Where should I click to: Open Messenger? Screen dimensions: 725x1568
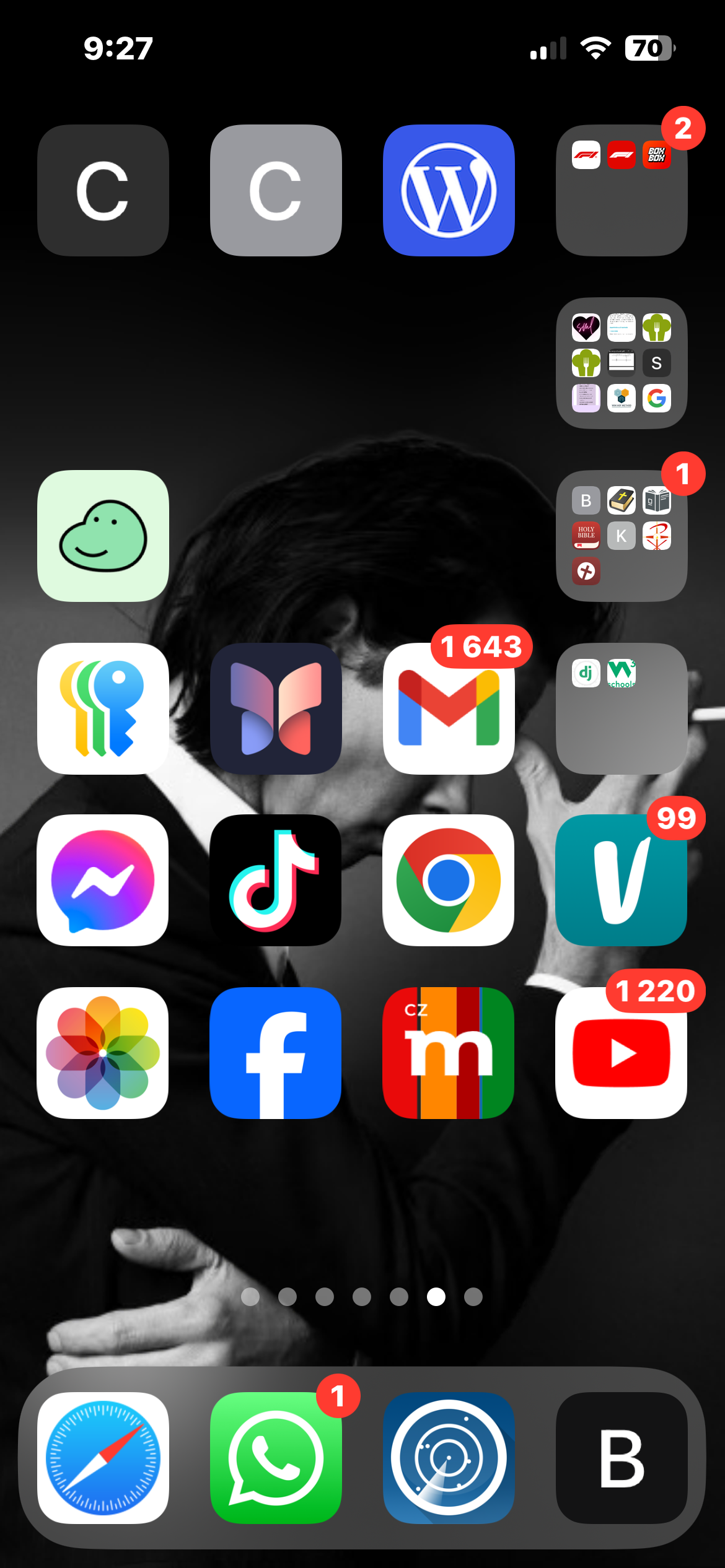tap(103, 880)
